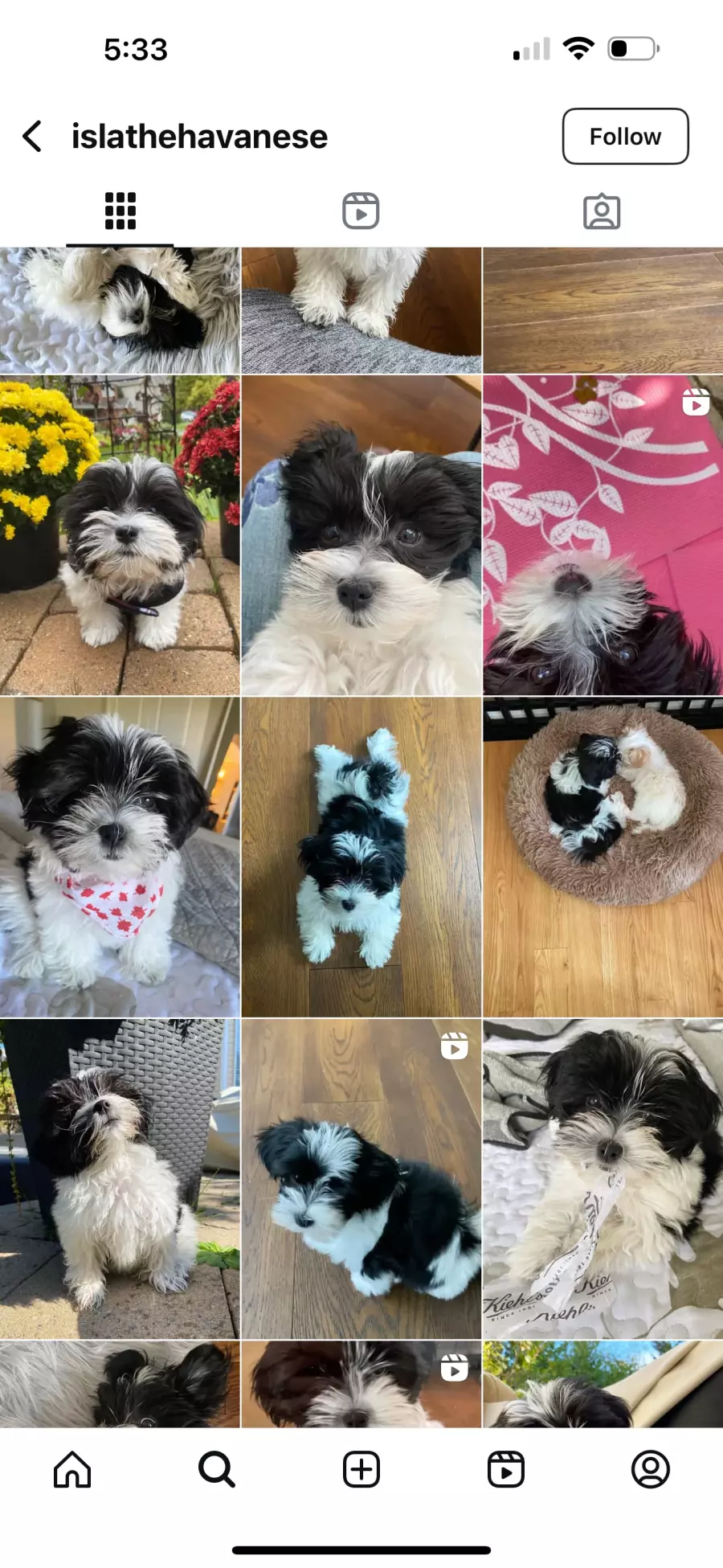
Task: Open the two puppies in brown bed post
Action: pyautogui.click(x=602, y=857)
